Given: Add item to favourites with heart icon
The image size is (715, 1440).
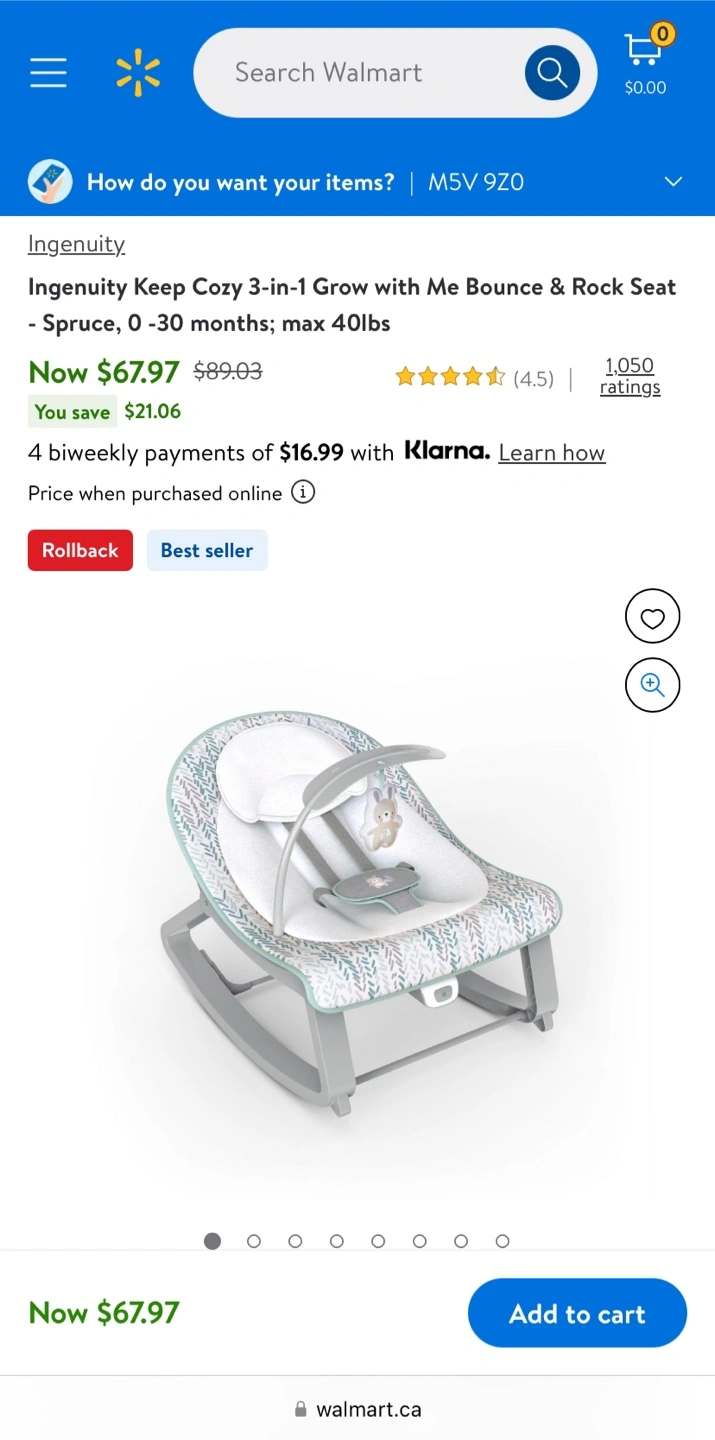Looking at the screenshot, I should 652,617.
